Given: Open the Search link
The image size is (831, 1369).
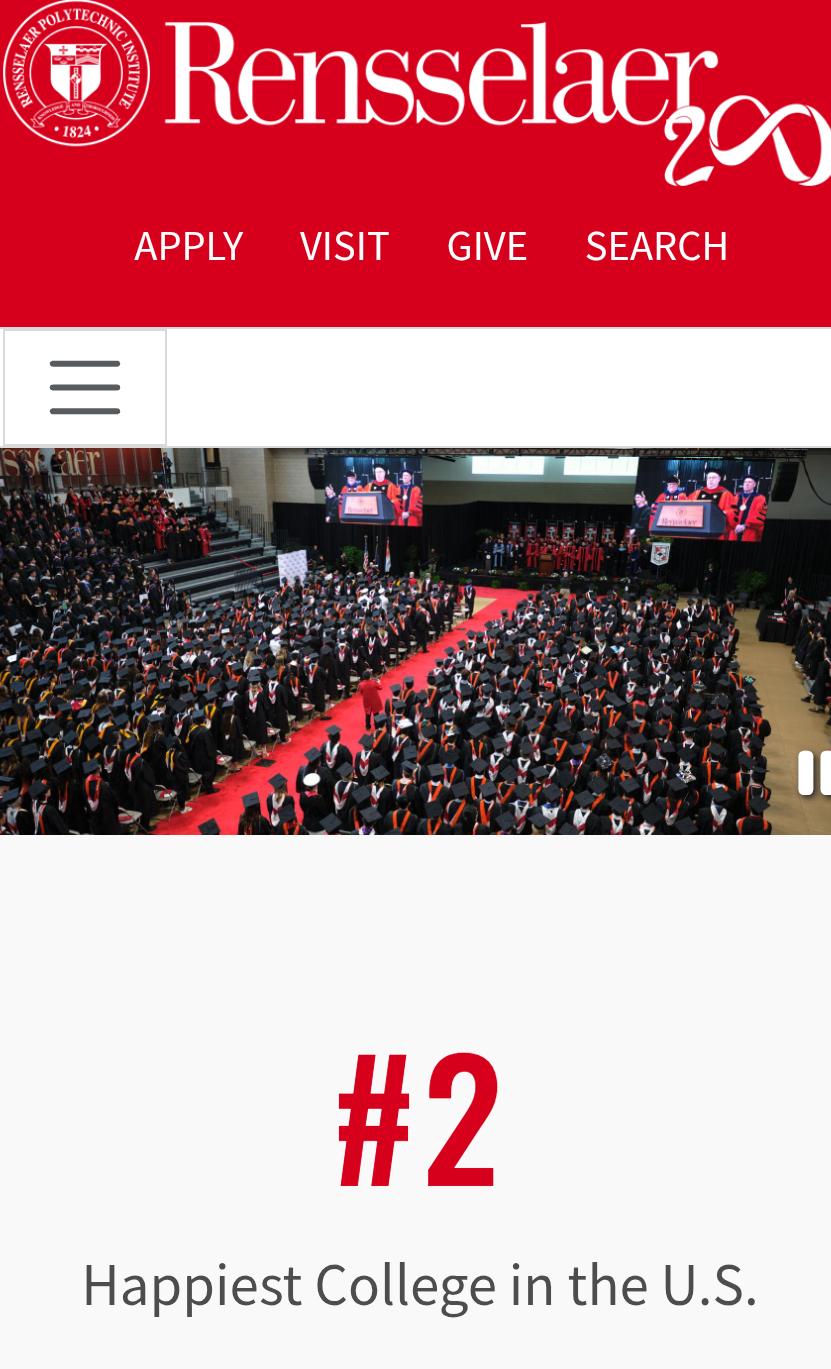Looking at the screenshot, I should 657,246.
